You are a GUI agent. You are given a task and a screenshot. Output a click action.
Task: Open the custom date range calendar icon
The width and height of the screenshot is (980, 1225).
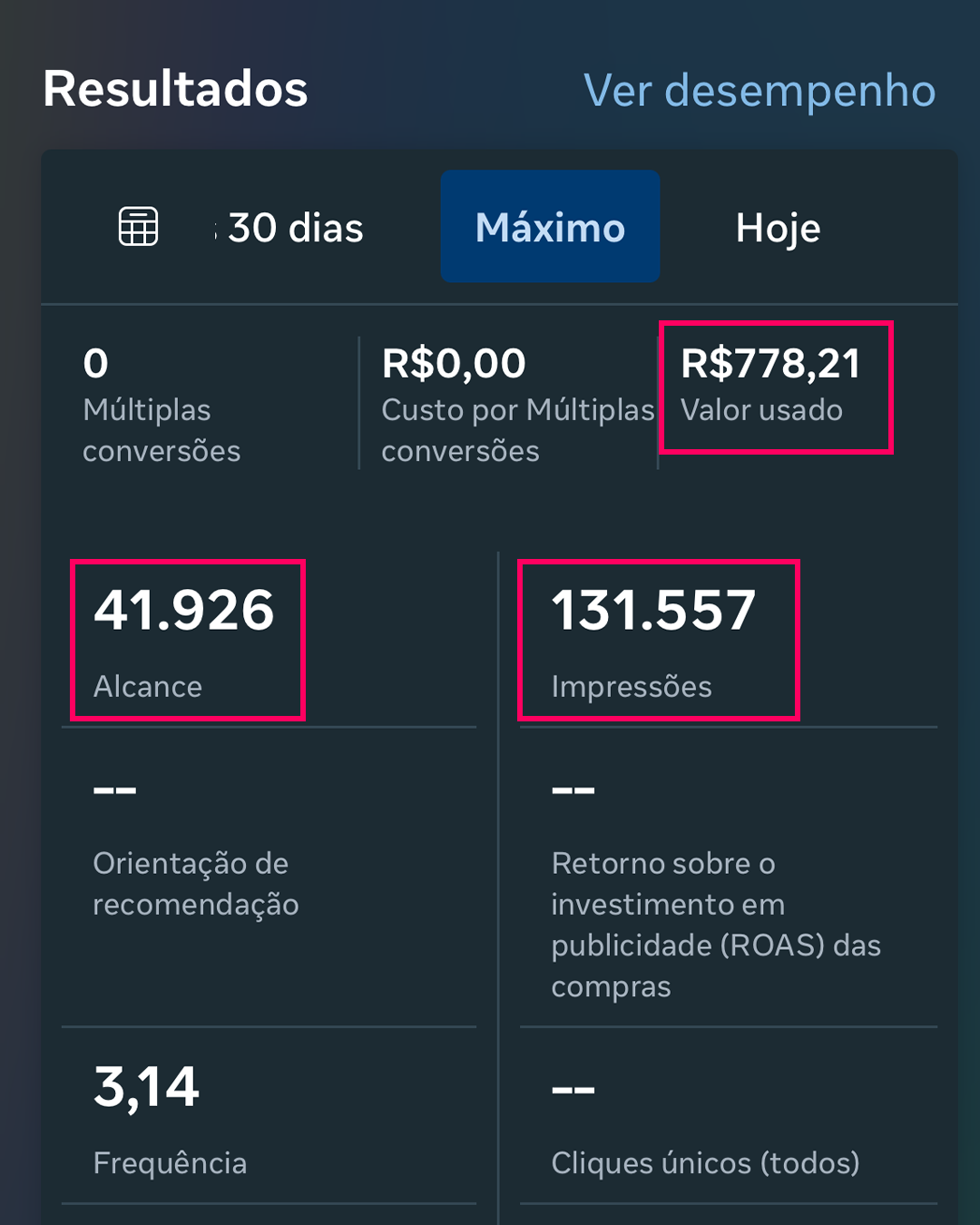click(138, 227)
